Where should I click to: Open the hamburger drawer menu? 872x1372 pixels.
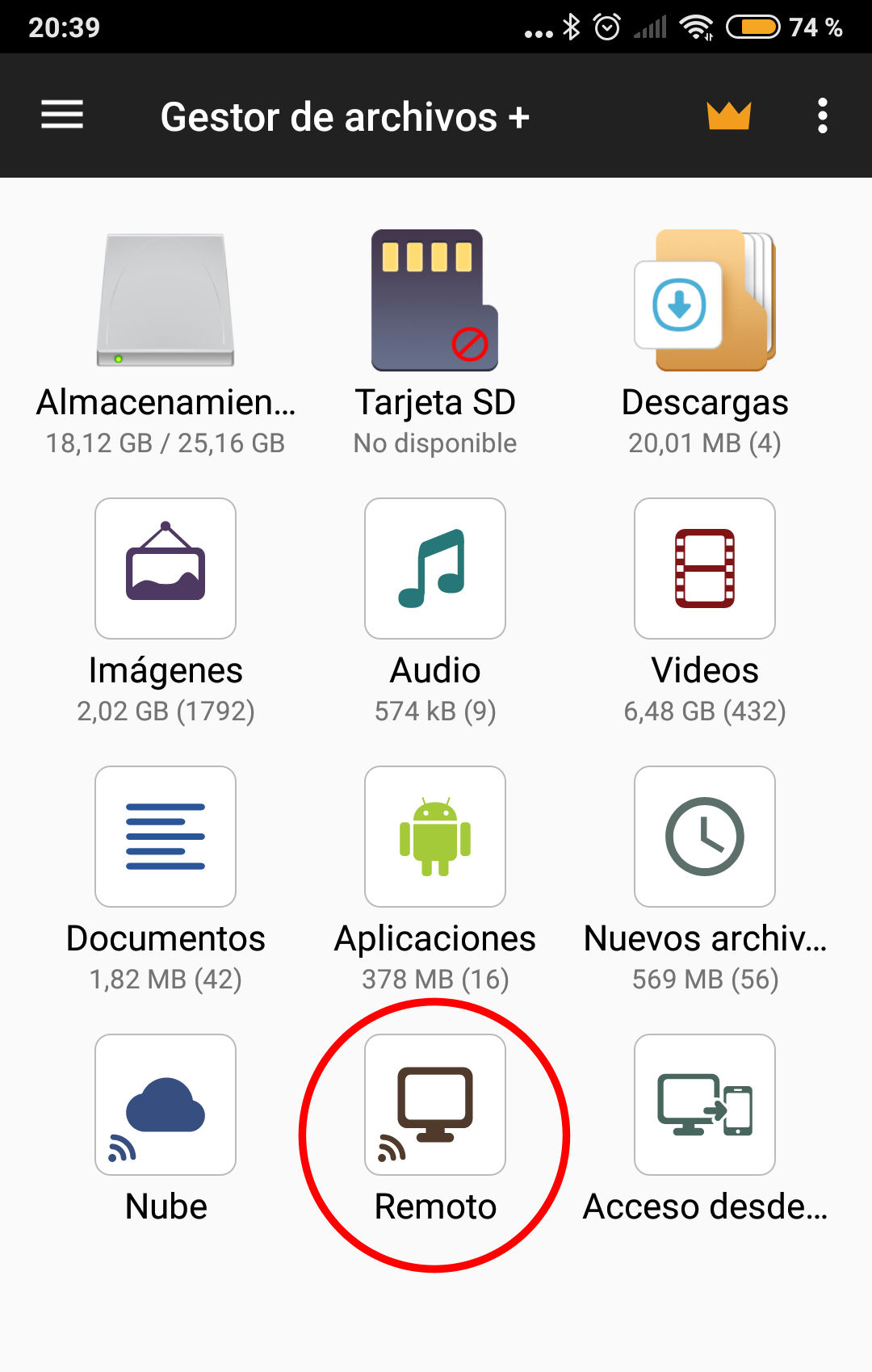pos(62,115)
